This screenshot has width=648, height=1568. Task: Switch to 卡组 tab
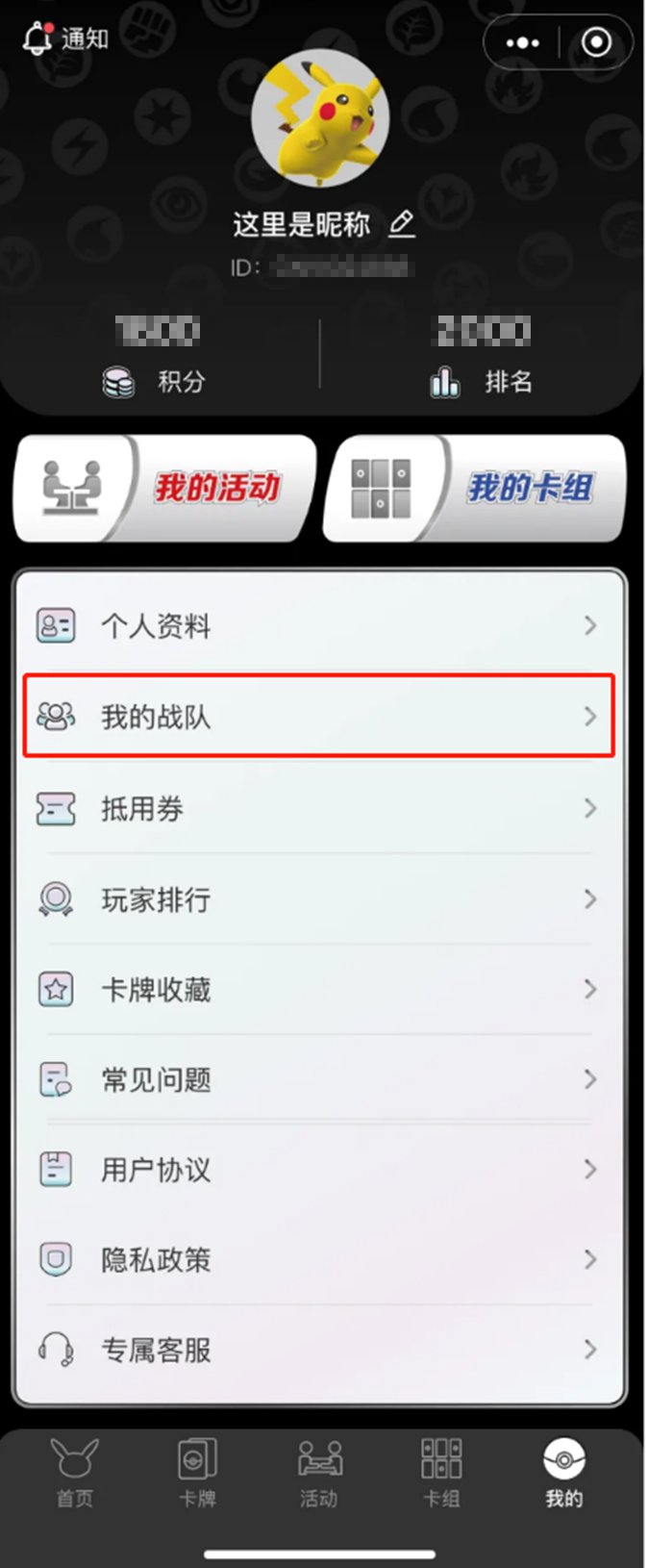tap(441, 1473)
